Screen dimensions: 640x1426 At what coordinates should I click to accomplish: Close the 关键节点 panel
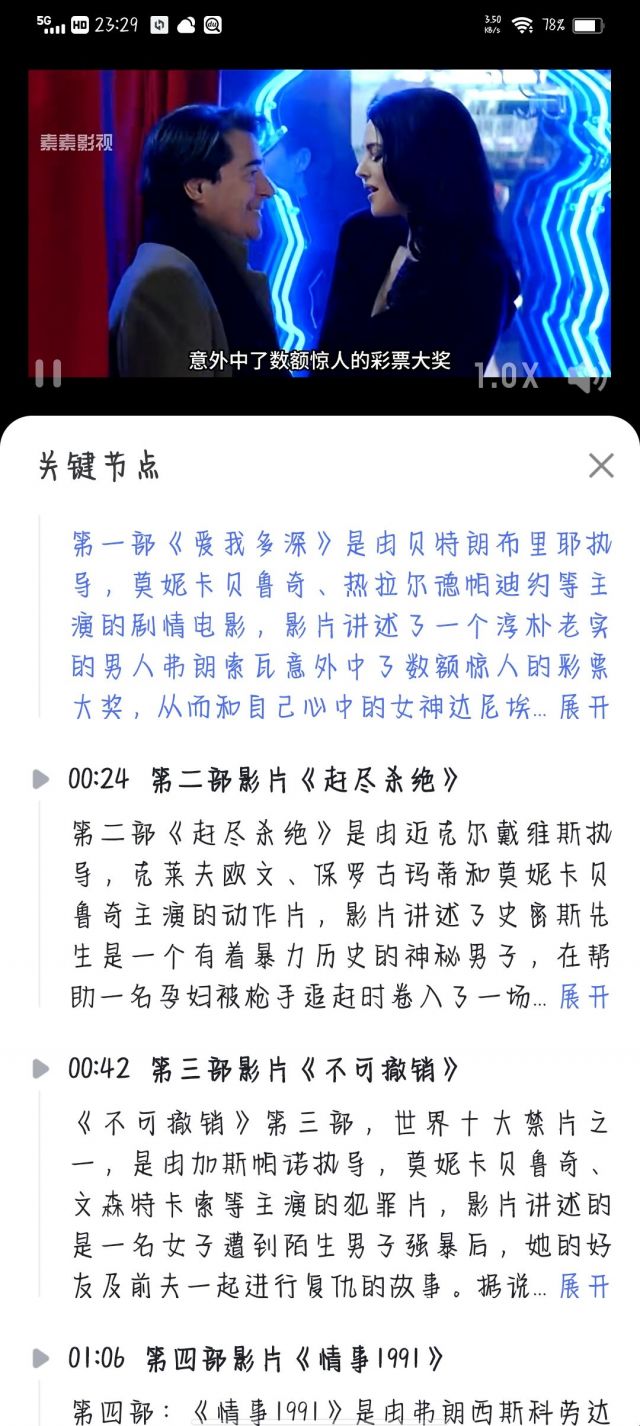point(601,465)
